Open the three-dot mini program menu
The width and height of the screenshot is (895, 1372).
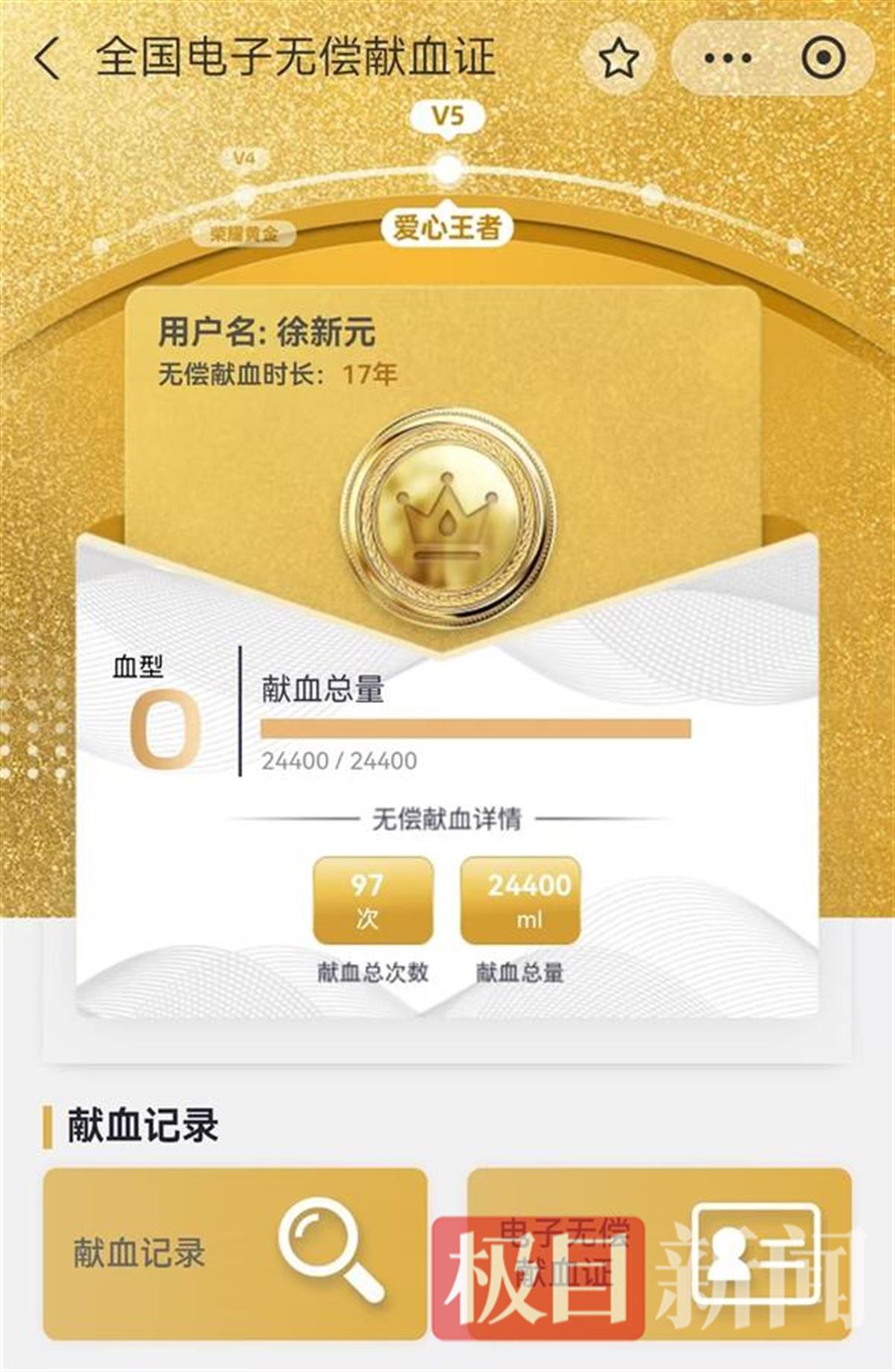[x=727, y=58]
